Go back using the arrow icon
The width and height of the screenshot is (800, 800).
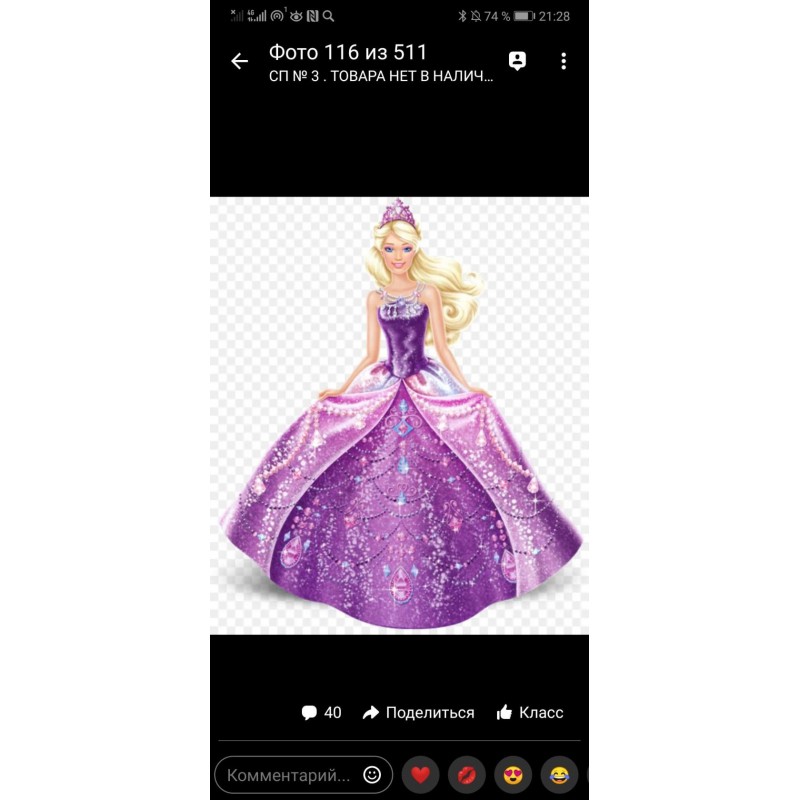point(239,62)
